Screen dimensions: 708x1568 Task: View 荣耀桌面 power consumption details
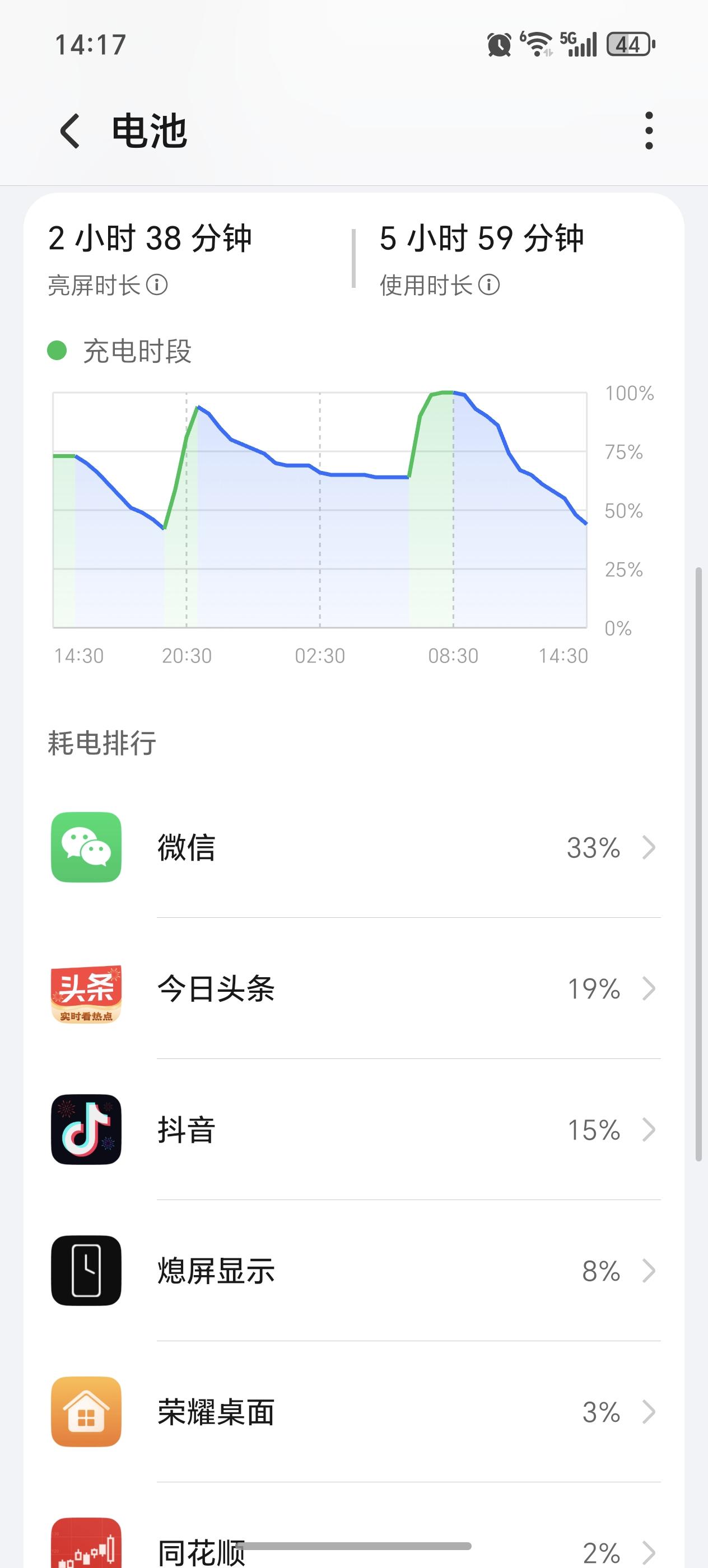pos(353,1412)
